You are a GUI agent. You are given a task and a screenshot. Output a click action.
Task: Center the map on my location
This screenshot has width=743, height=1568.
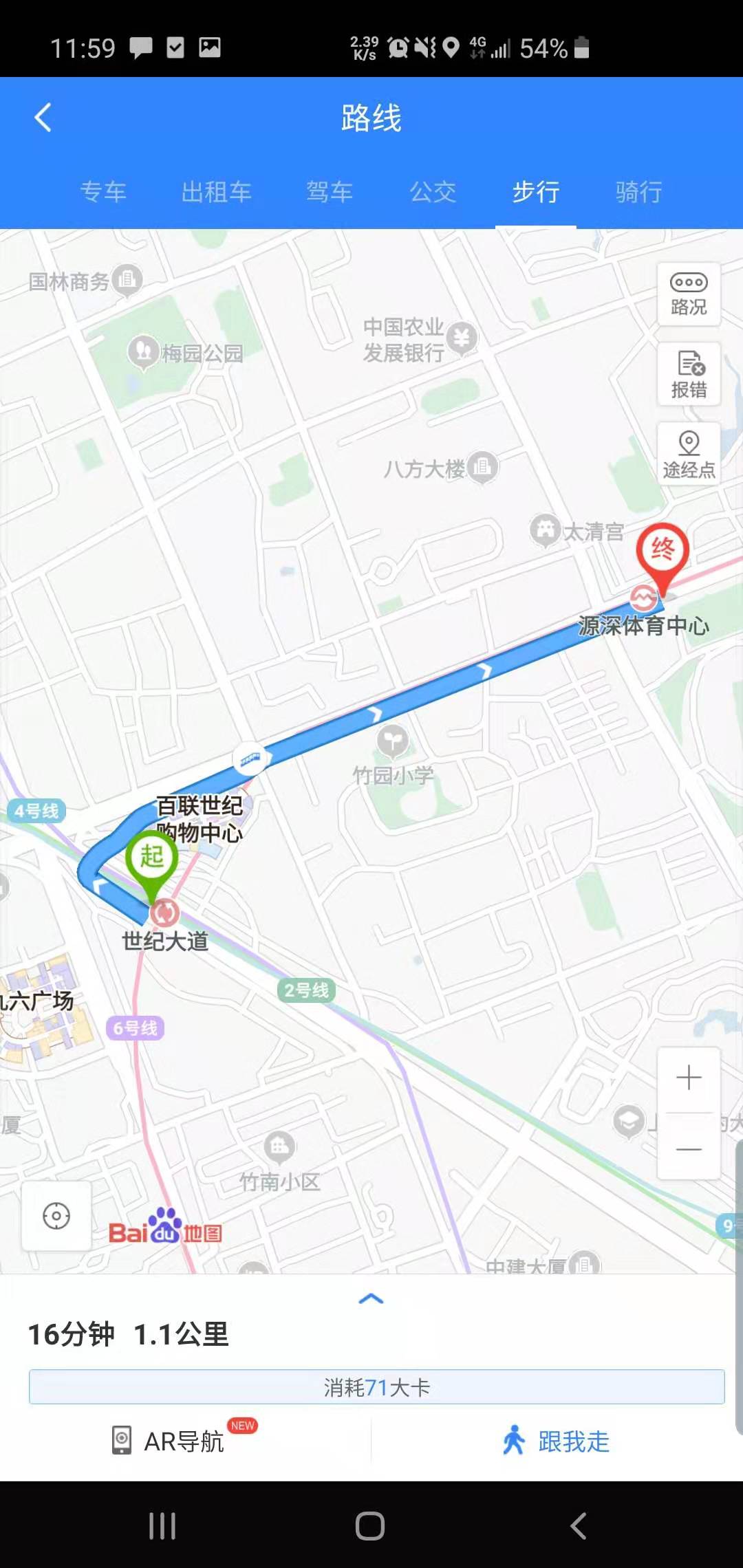(56, 1216)
